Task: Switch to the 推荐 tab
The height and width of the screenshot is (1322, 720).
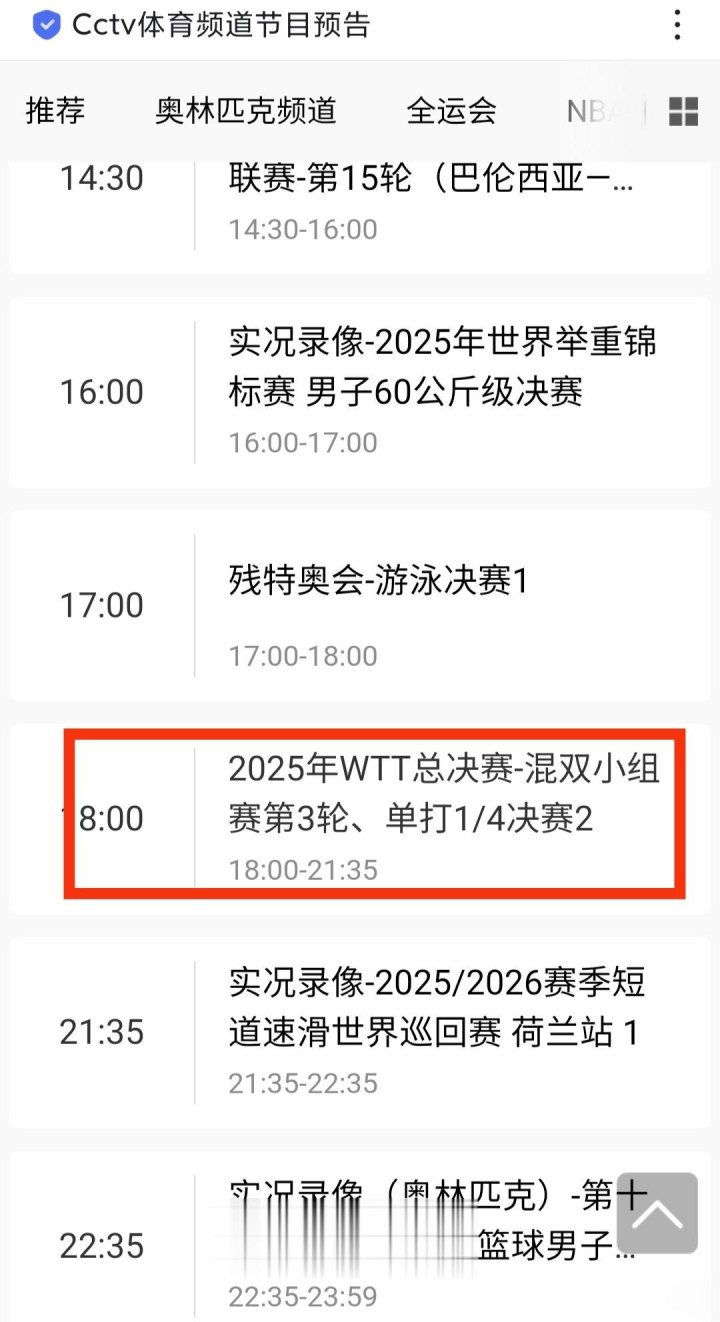Action: [x=55, y=111]
